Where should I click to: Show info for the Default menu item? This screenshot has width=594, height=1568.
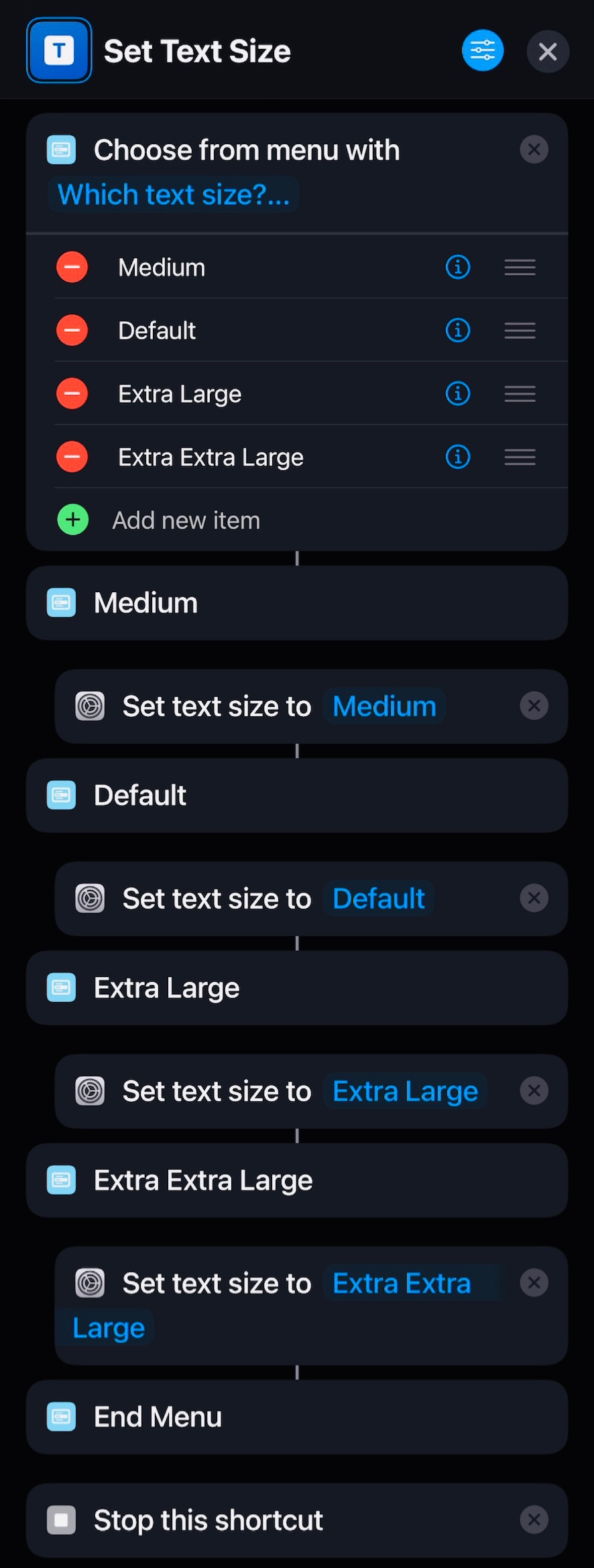coord(458,331)
